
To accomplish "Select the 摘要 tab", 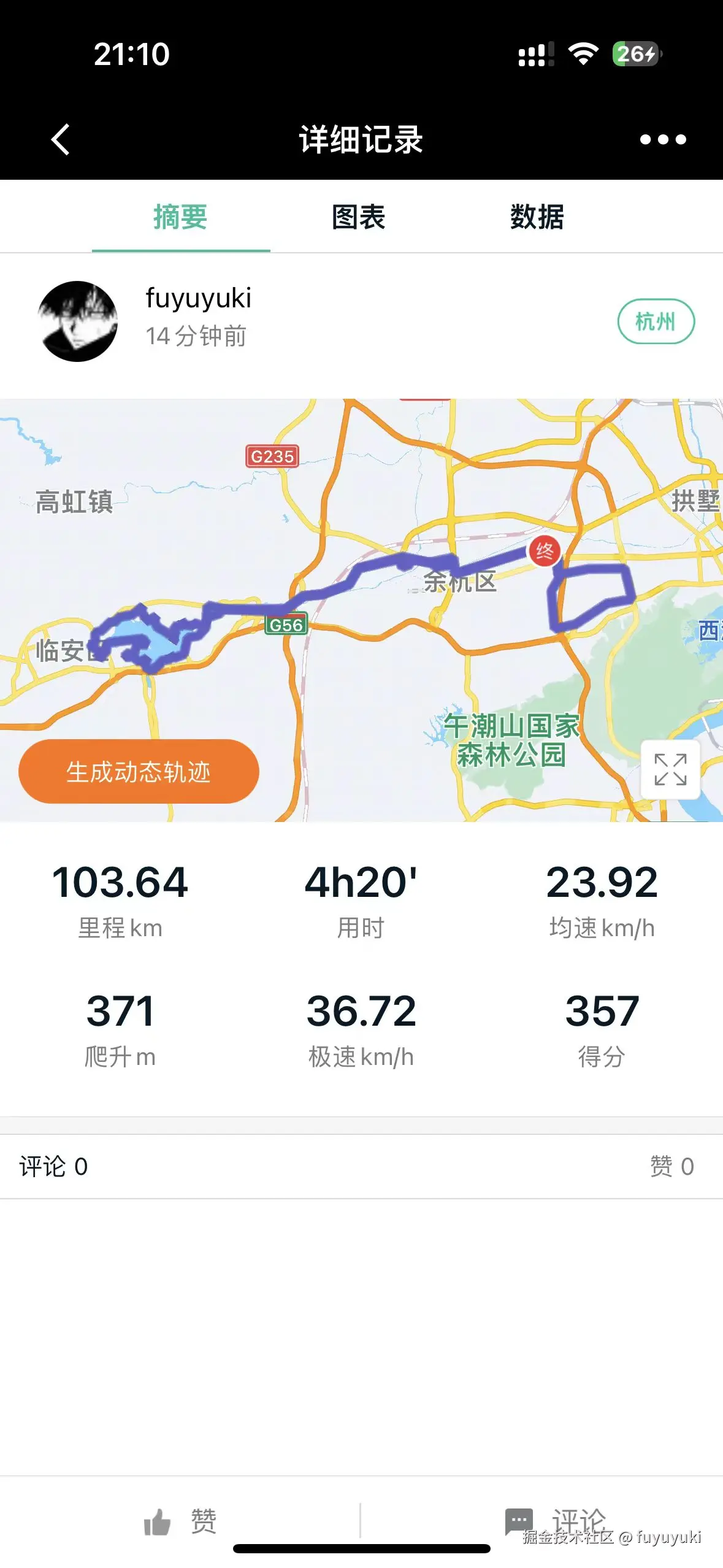I will (180, 217).
